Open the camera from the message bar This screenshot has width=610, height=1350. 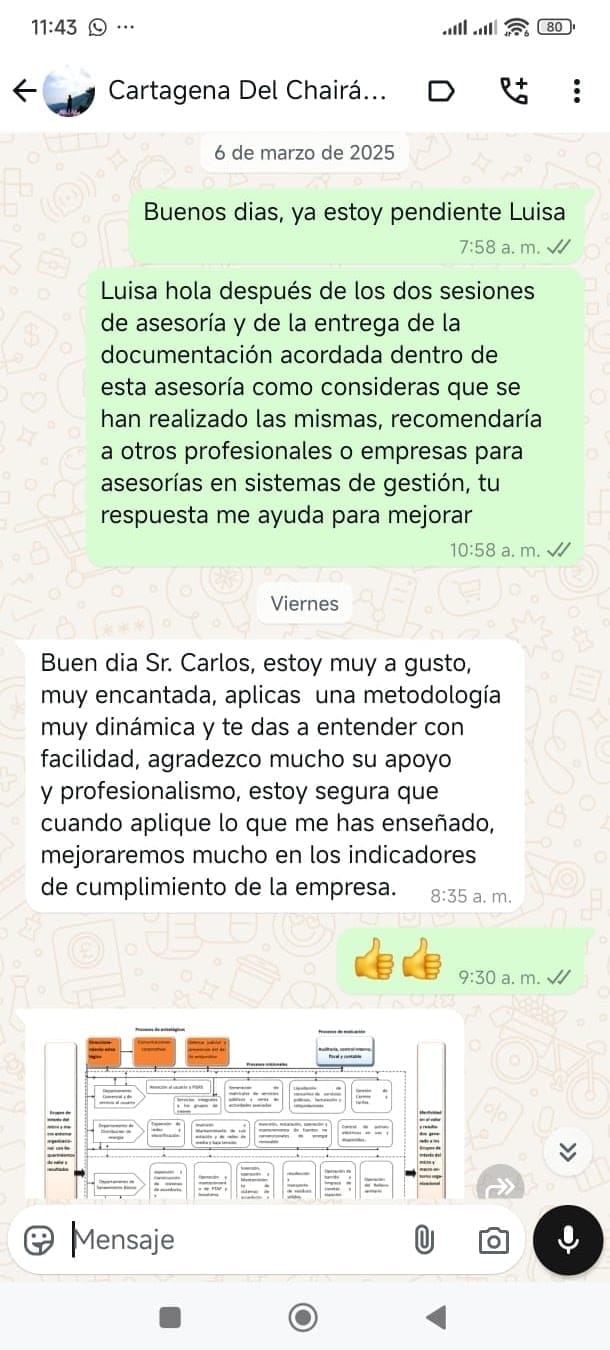pyautogui.click(x=493, y=1240)
